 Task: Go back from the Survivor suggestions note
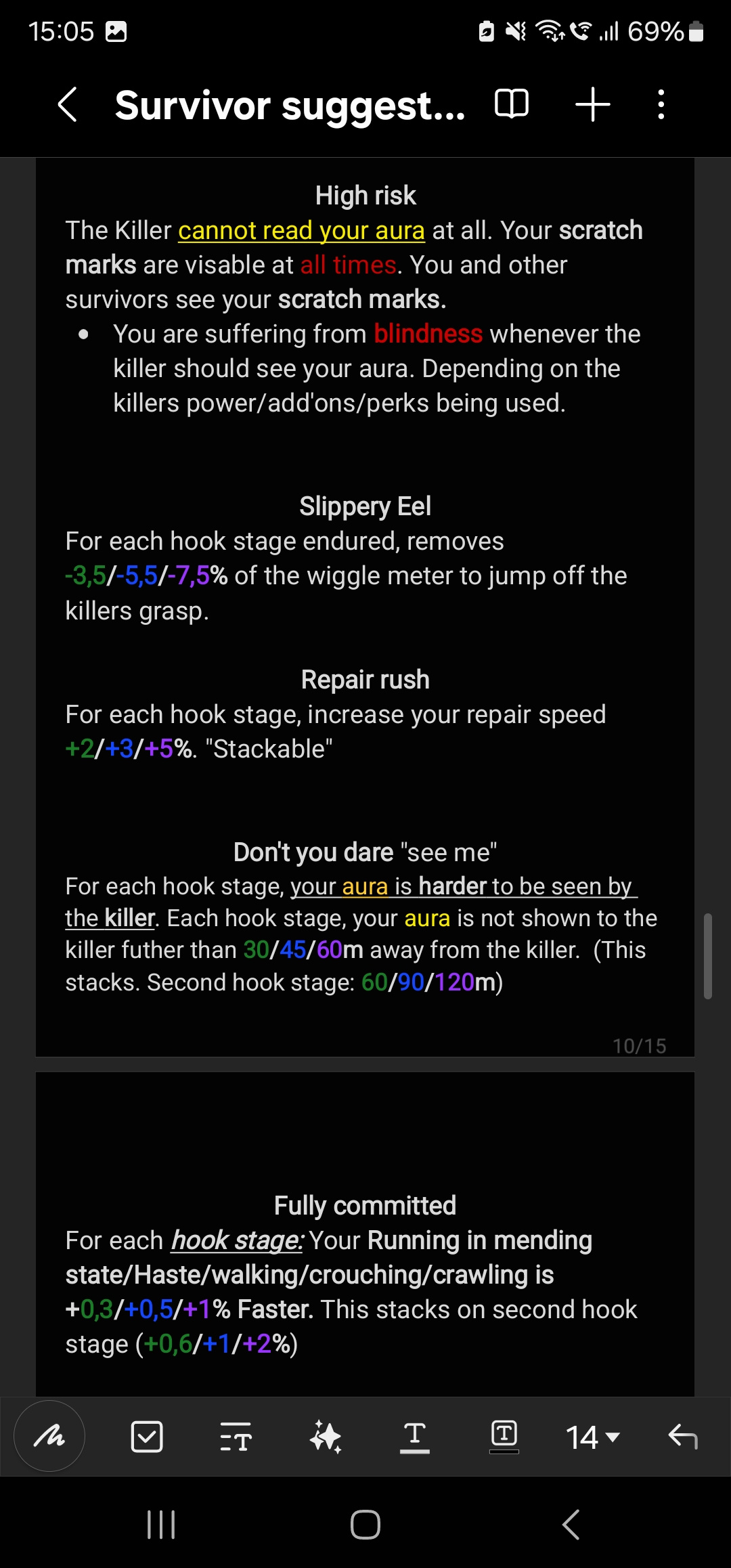68,105
